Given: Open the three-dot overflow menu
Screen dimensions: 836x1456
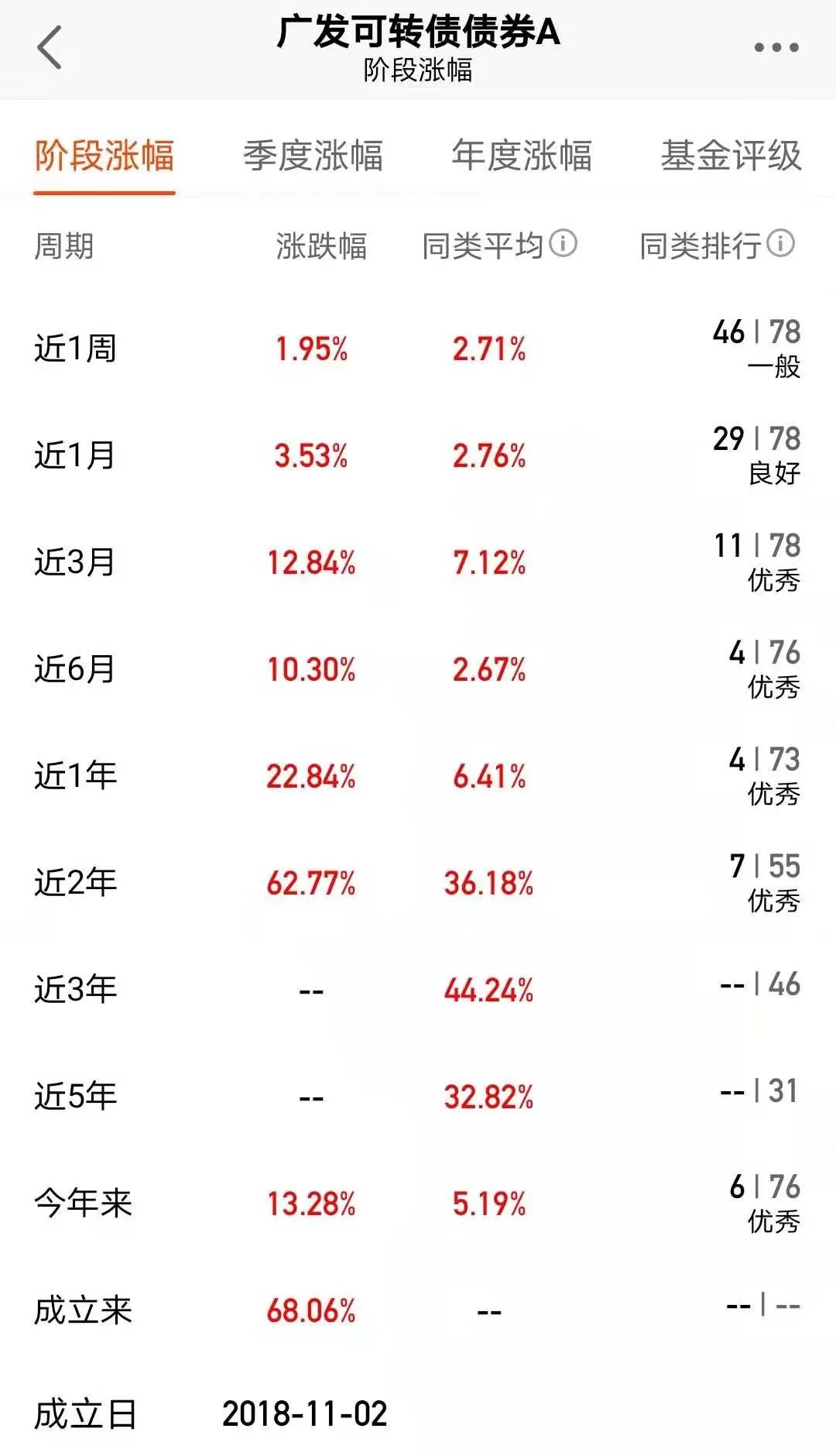Looking at the screenshot, I should (x=776, y=47).
